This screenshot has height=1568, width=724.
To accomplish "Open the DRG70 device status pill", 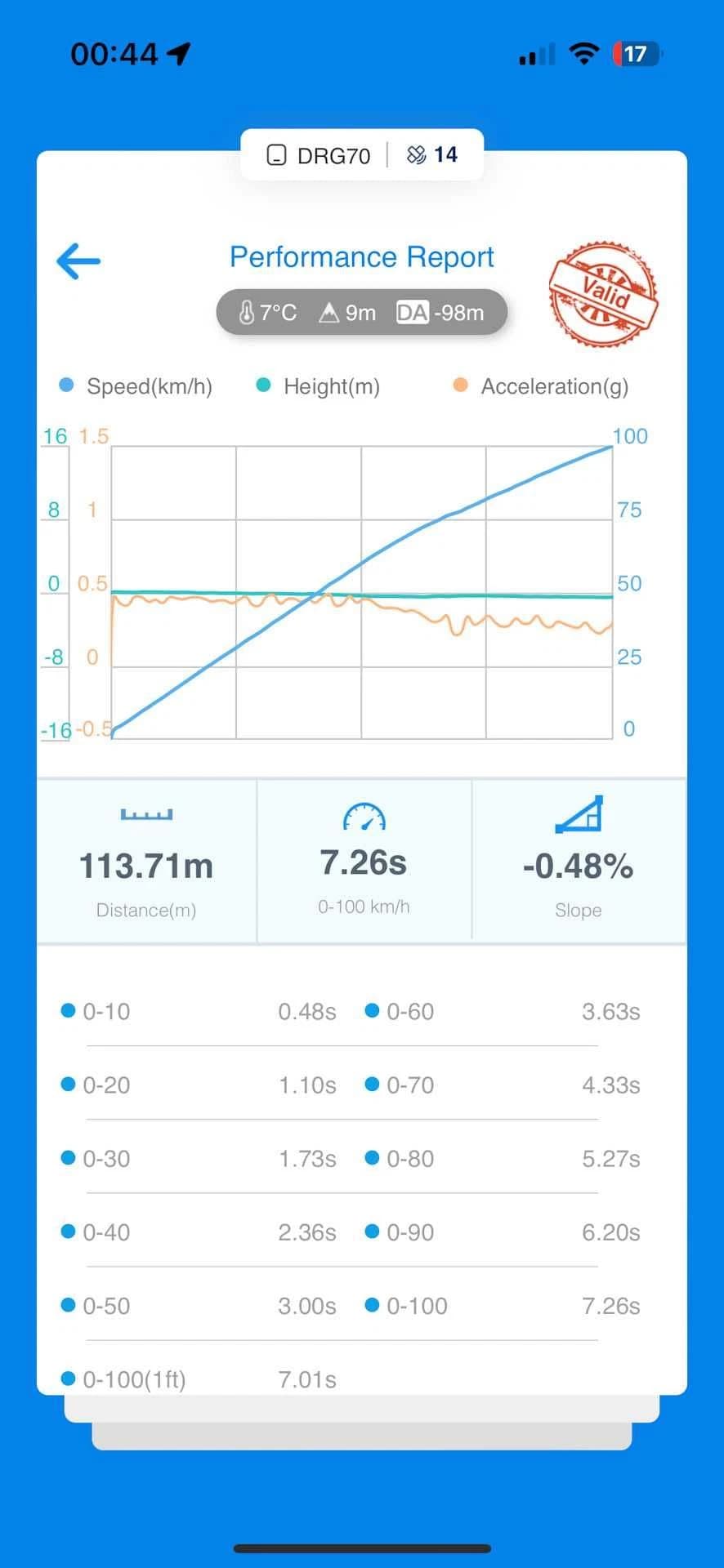I will [x=362, y=155].
